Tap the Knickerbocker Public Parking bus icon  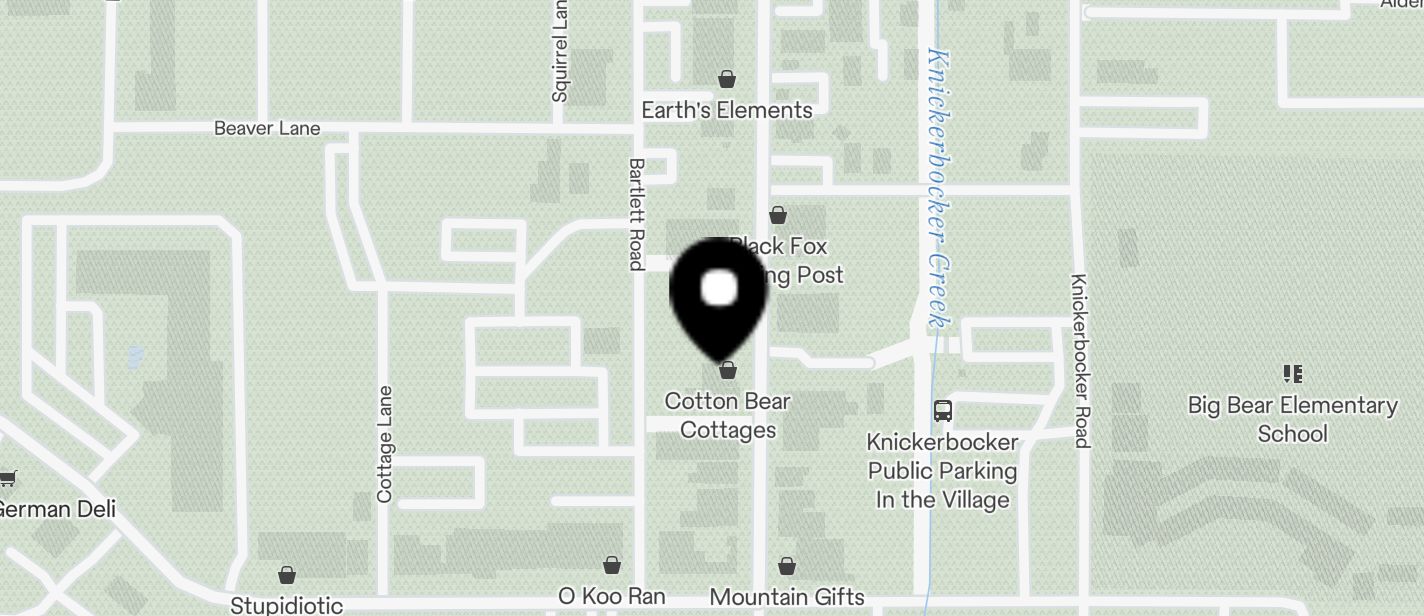[942, 410]
